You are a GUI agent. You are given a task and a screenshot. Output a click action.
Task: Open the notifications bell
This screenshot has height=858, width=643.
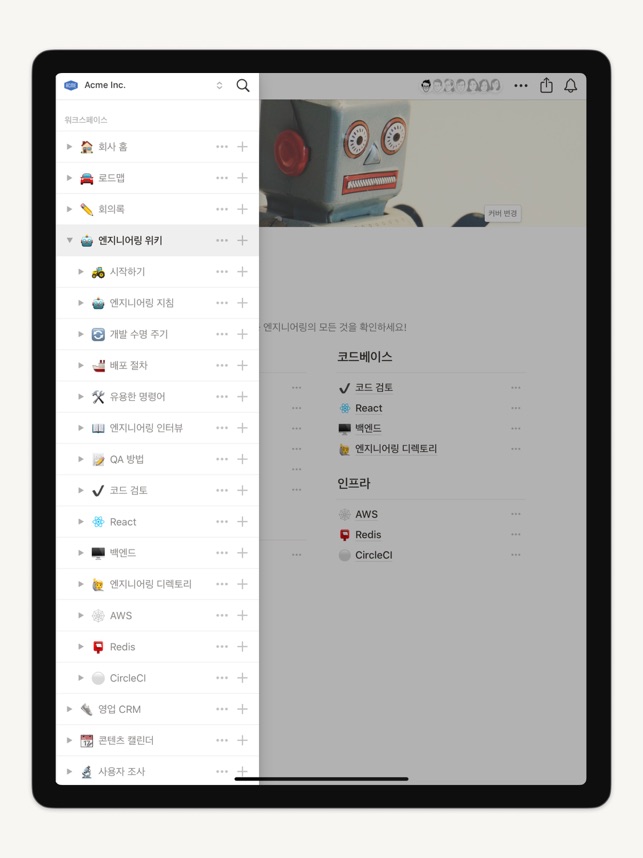click(570, 86)
